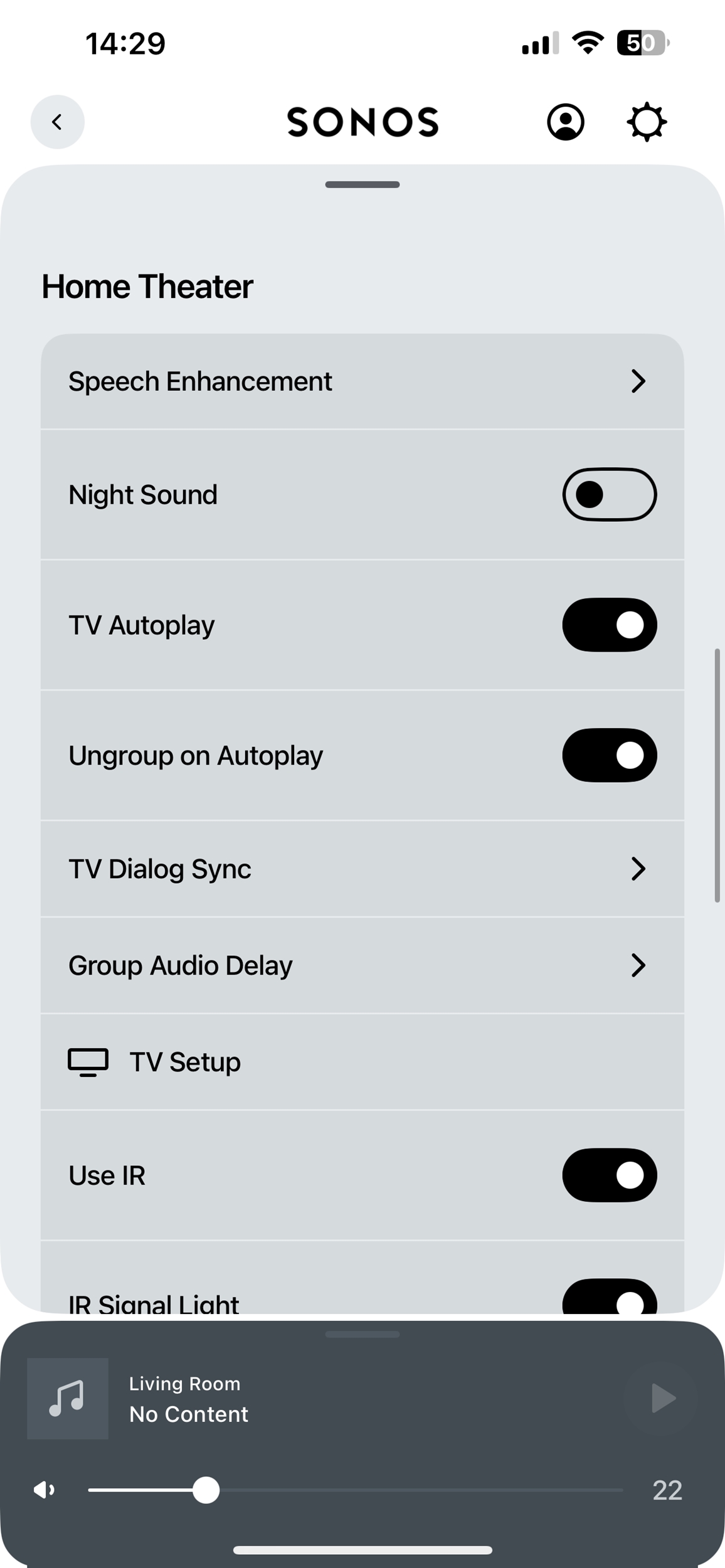Mute the speaker icon beside volume
The width and height of the screenshot is (725, 1568).
(x=44, y=1490)
